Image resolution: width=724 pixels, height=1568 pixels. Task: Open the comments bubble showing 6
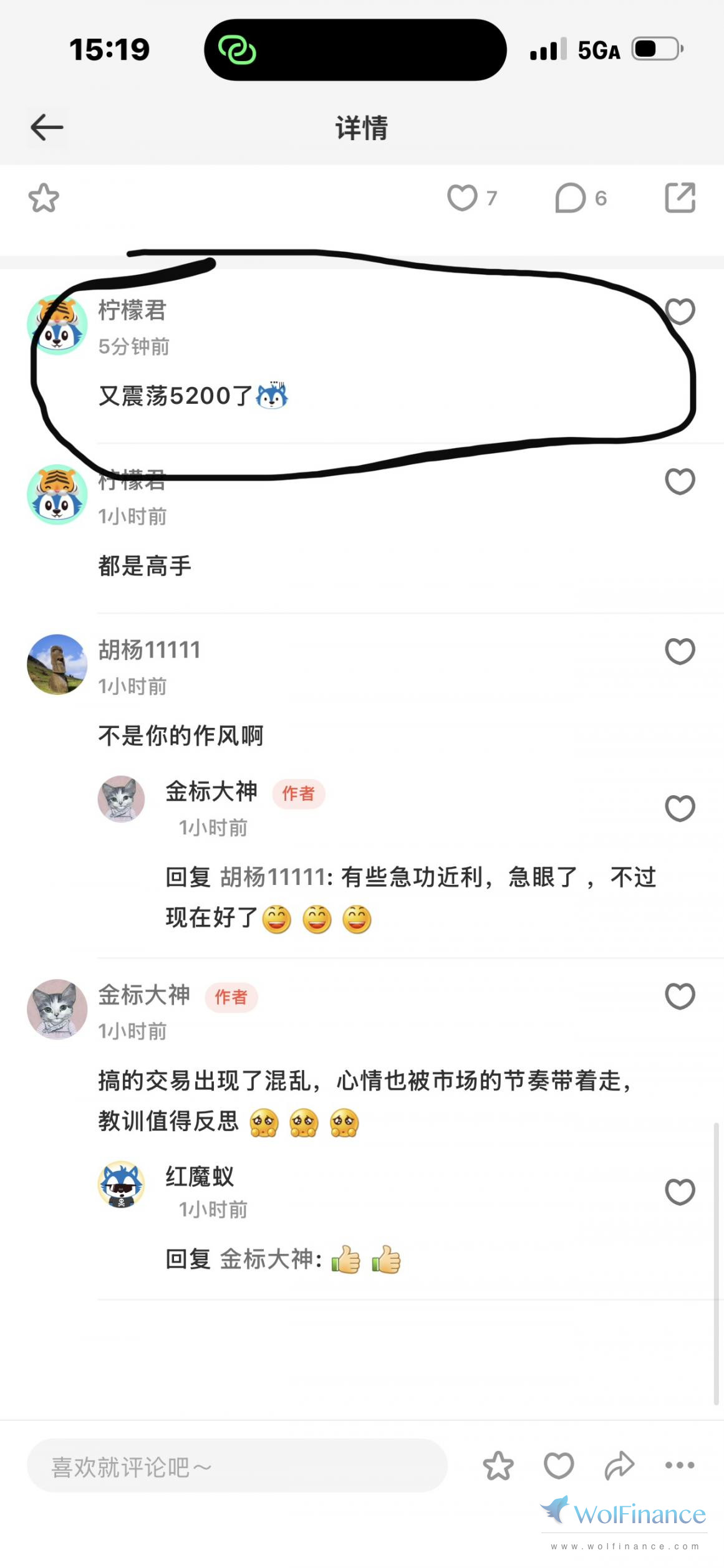pos(571,198)
